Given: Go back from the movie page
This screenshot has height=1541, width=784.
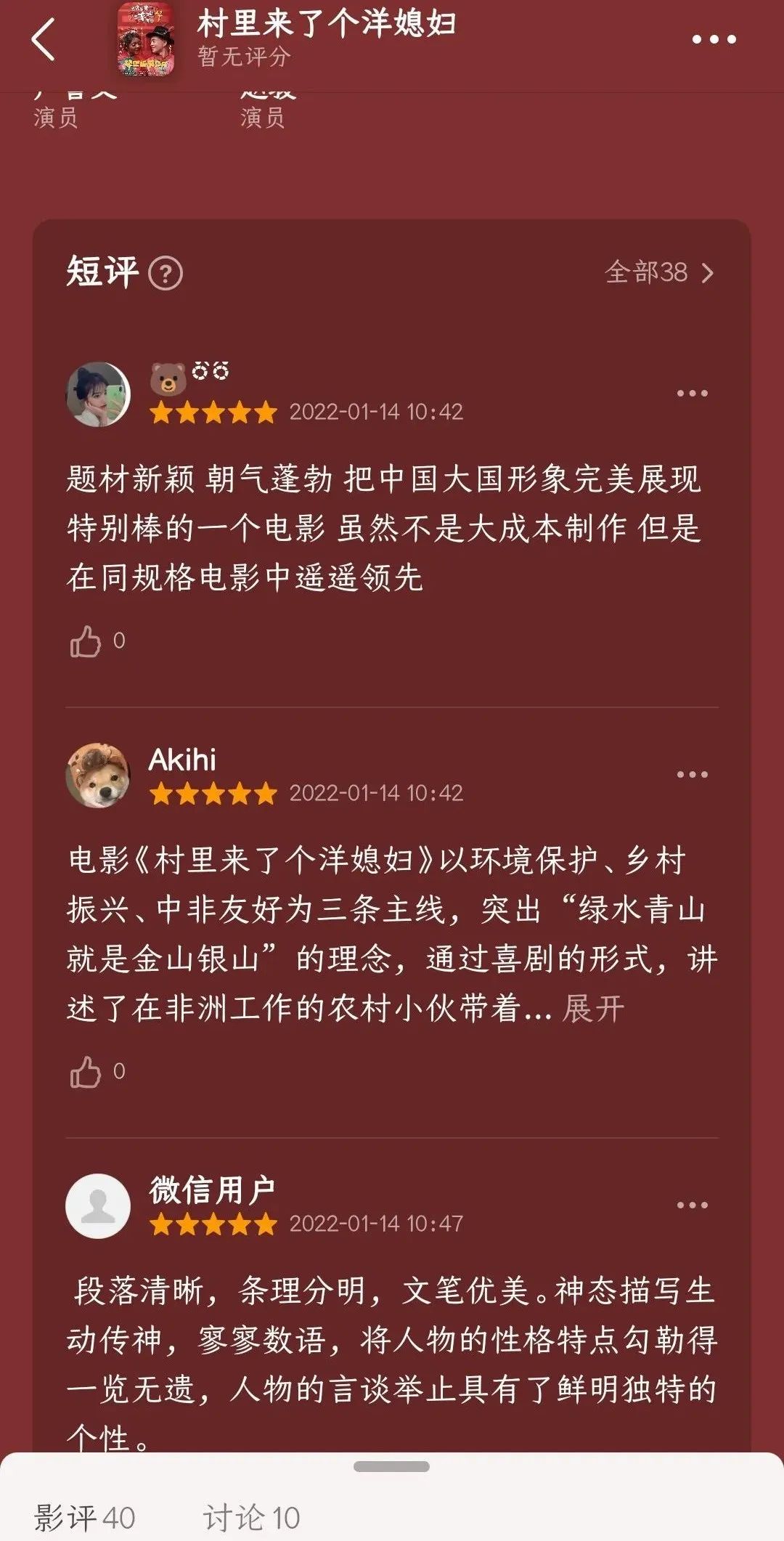Looking at the screenshot, I should tap(44, 40).
